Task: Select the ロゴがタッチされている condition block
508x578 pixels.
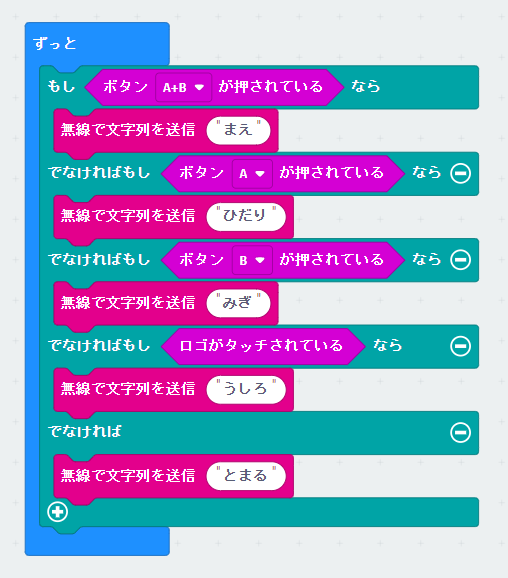Action: click(x=263, y=346)
